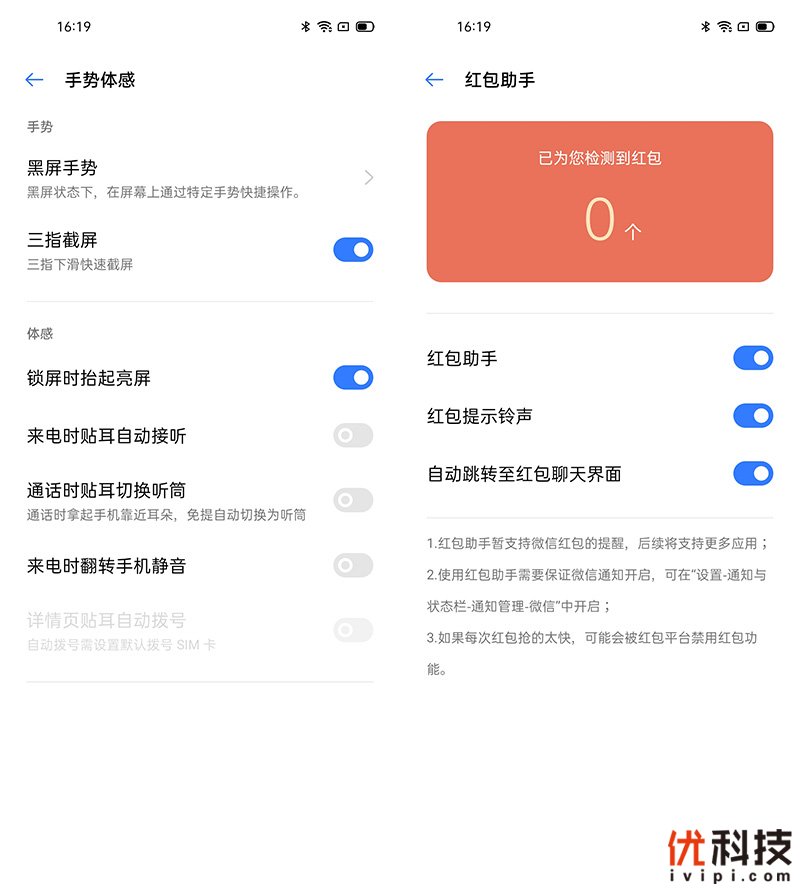
Task: Turn off 自动跳转至红包聊天界面
Action: (753, 473)
